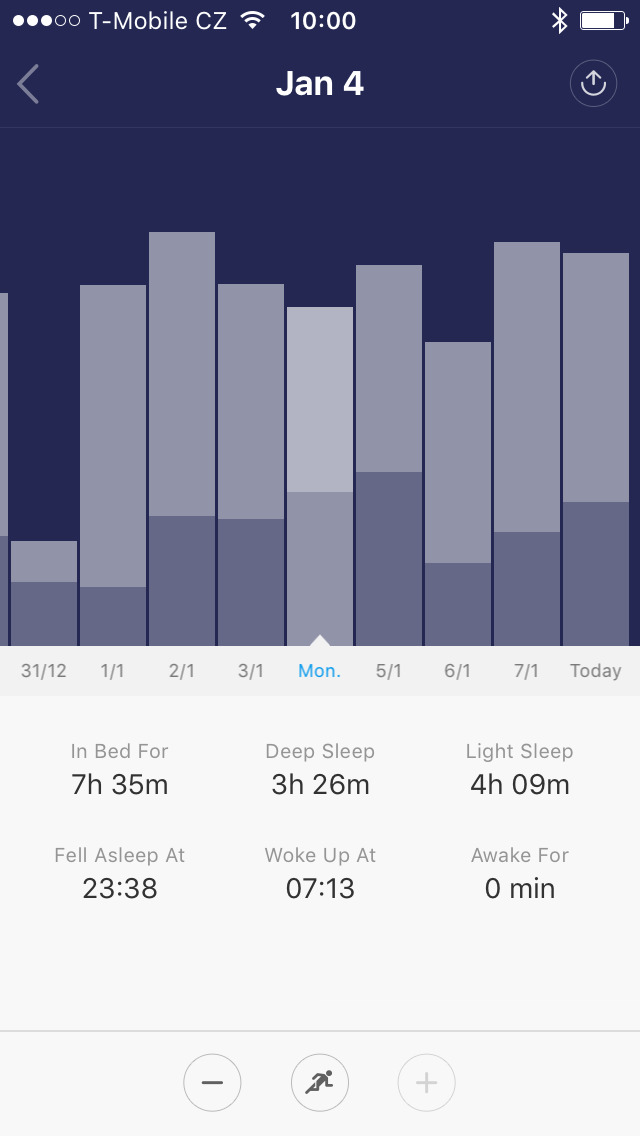Select the 2/1 sleep bar

182,438
